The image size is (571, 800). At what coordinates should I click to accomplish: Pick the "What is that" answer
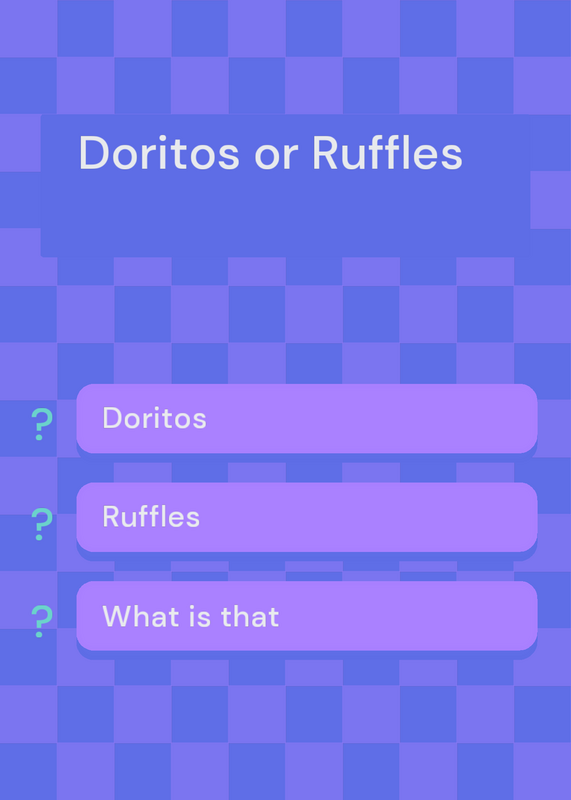[x=307, y=616]
